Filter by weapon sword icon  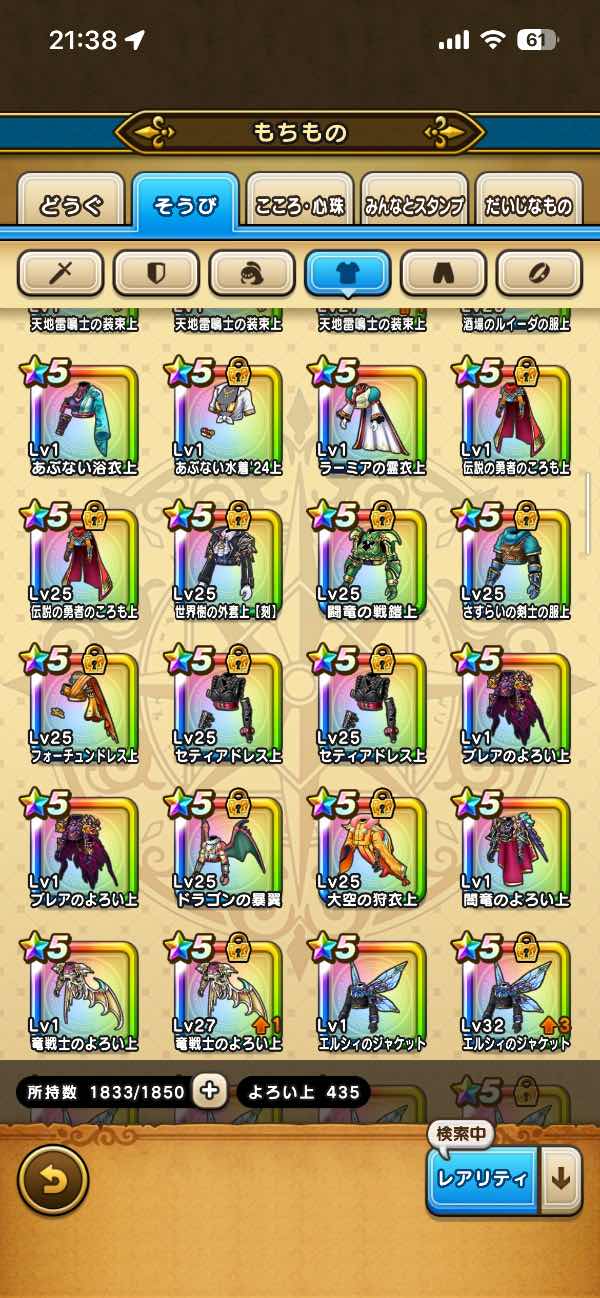point(61,271)
